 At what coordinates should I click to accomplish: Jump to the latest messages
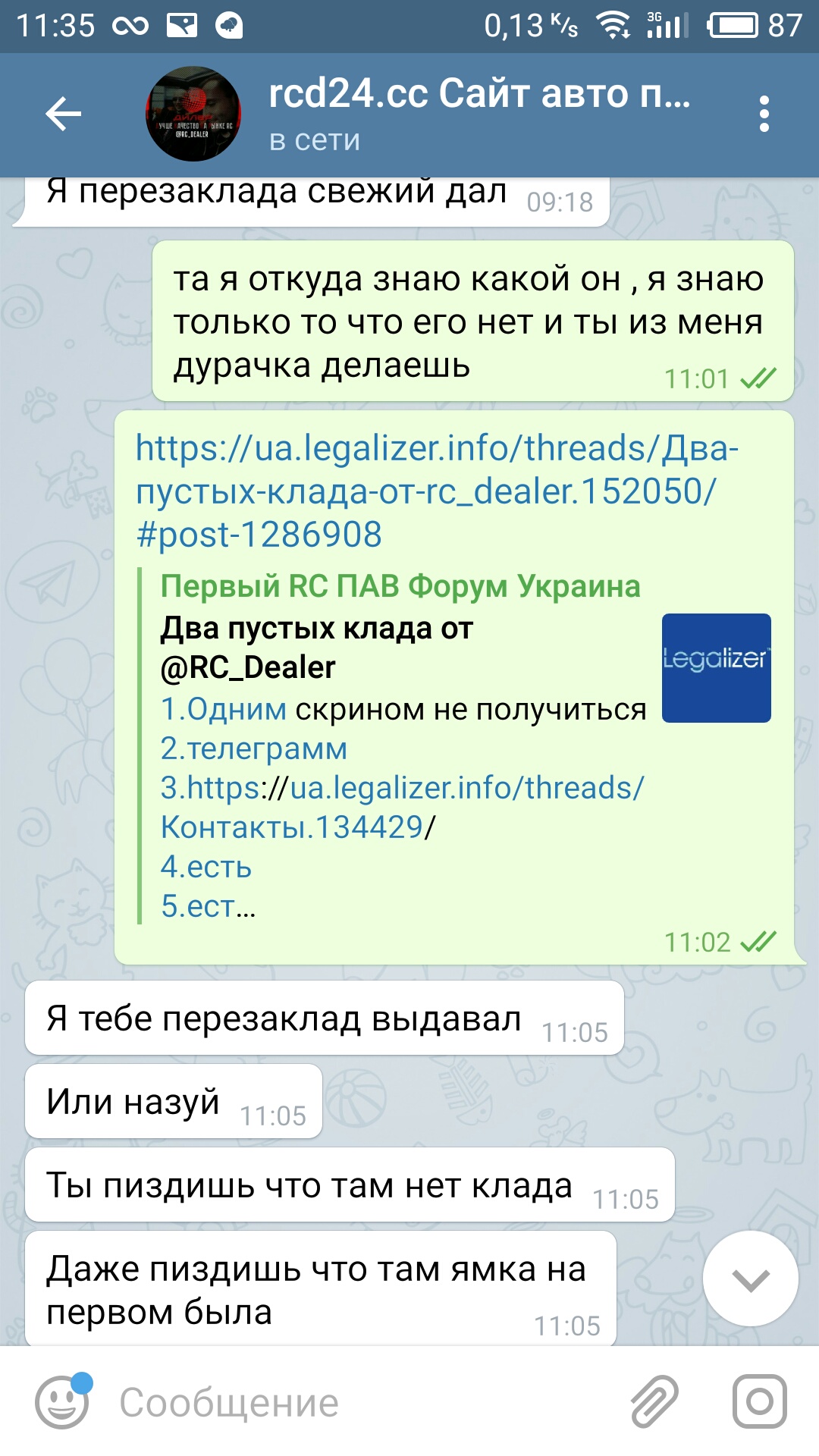(x=750, y=1279)
